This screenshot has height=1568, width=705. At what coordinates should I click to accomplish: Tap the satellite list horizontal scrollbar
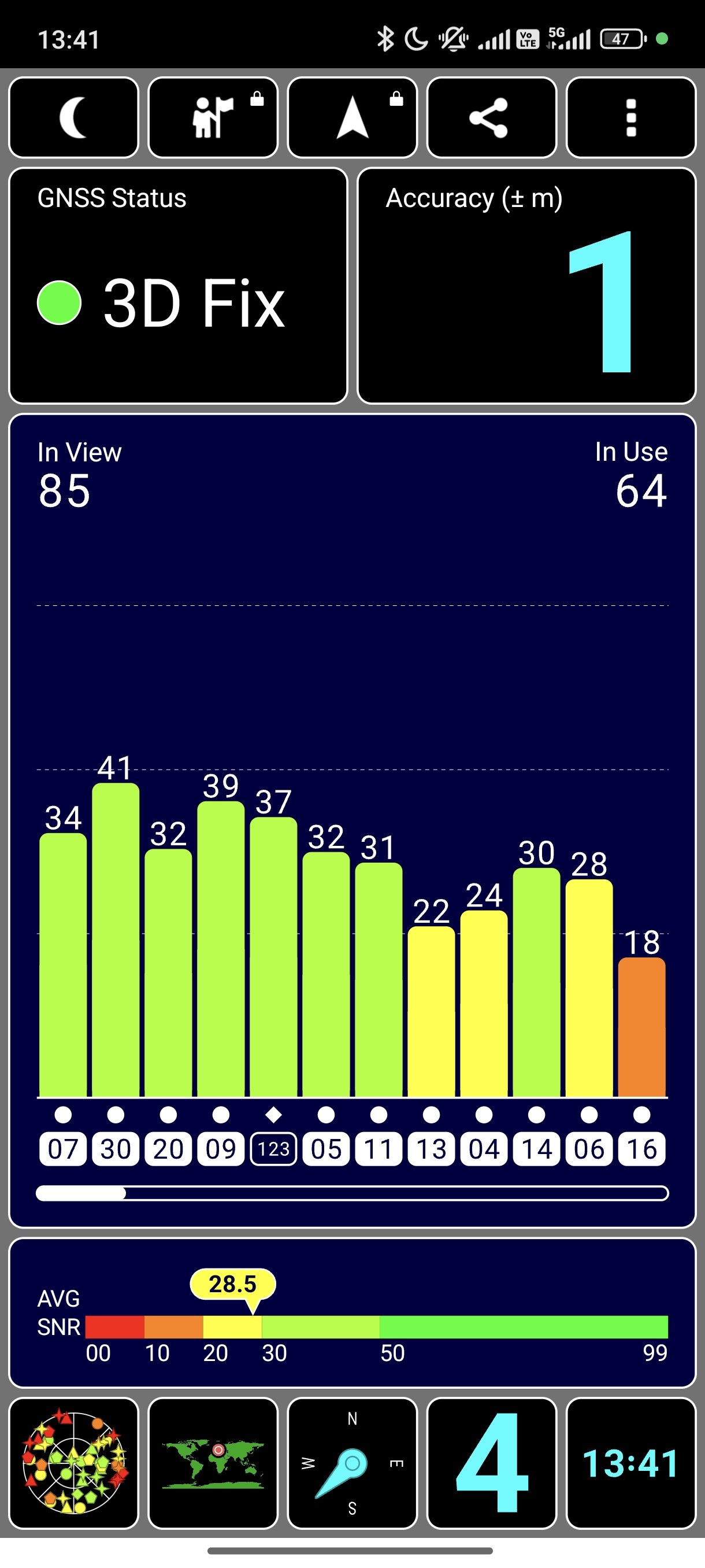352,1193
